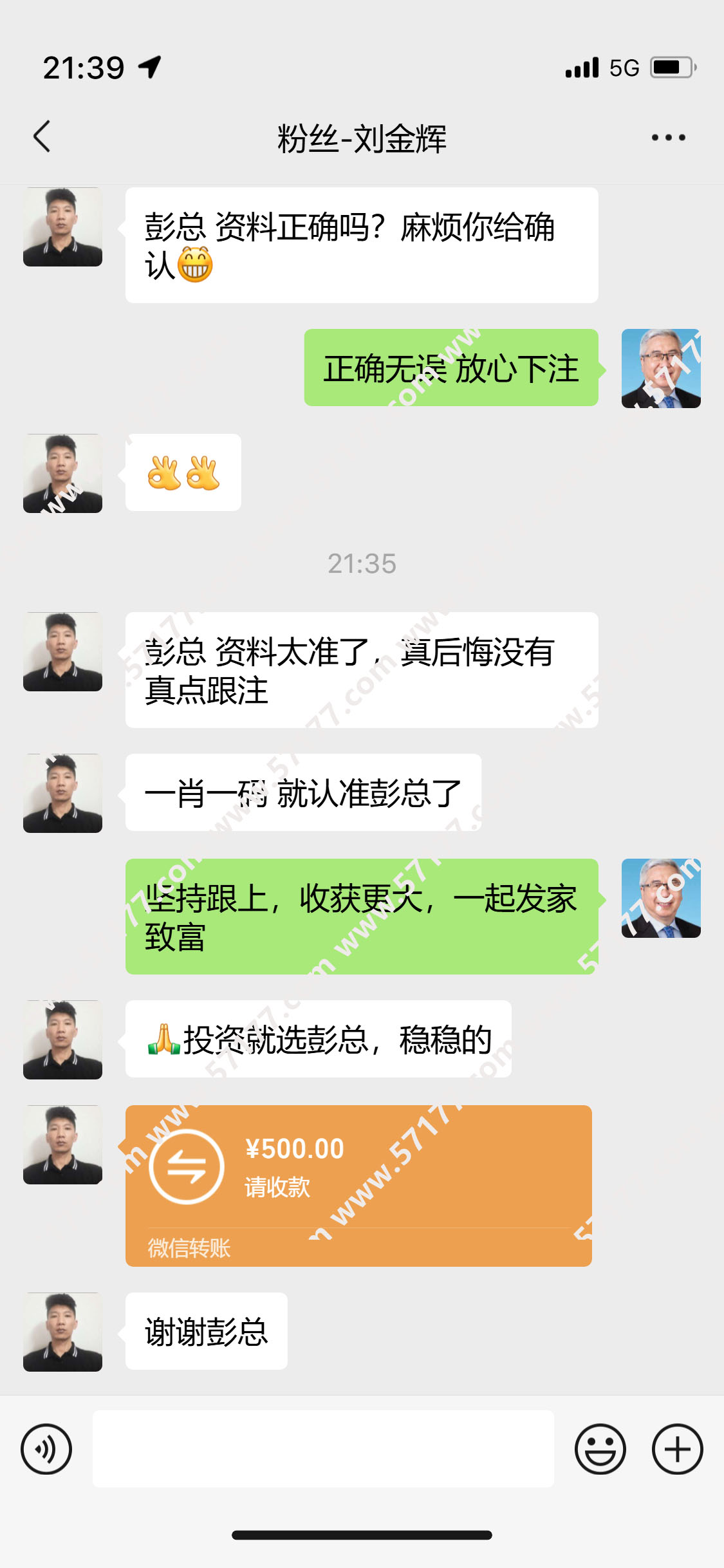724x1568 pixels.
Task: Open chat details via three-dot menu
Action: pos(668,137)
